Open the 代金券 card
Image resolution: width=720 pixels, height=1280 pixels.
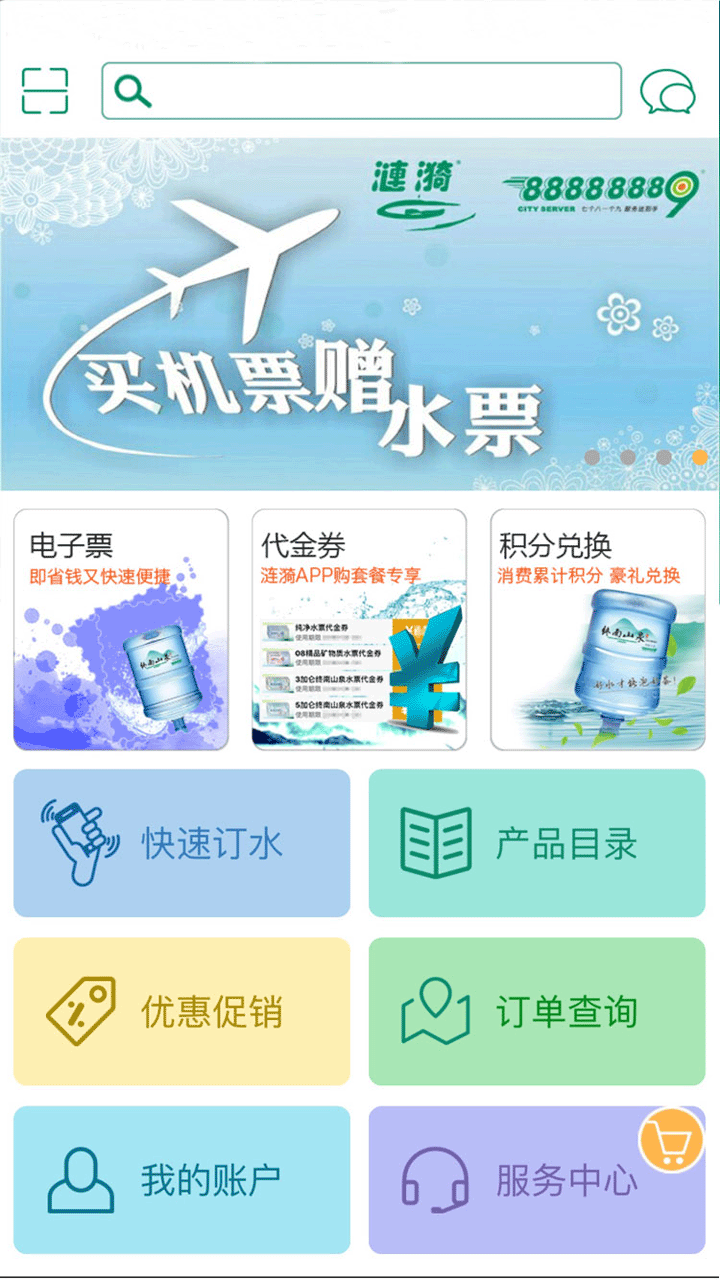(x=359, y=630)
